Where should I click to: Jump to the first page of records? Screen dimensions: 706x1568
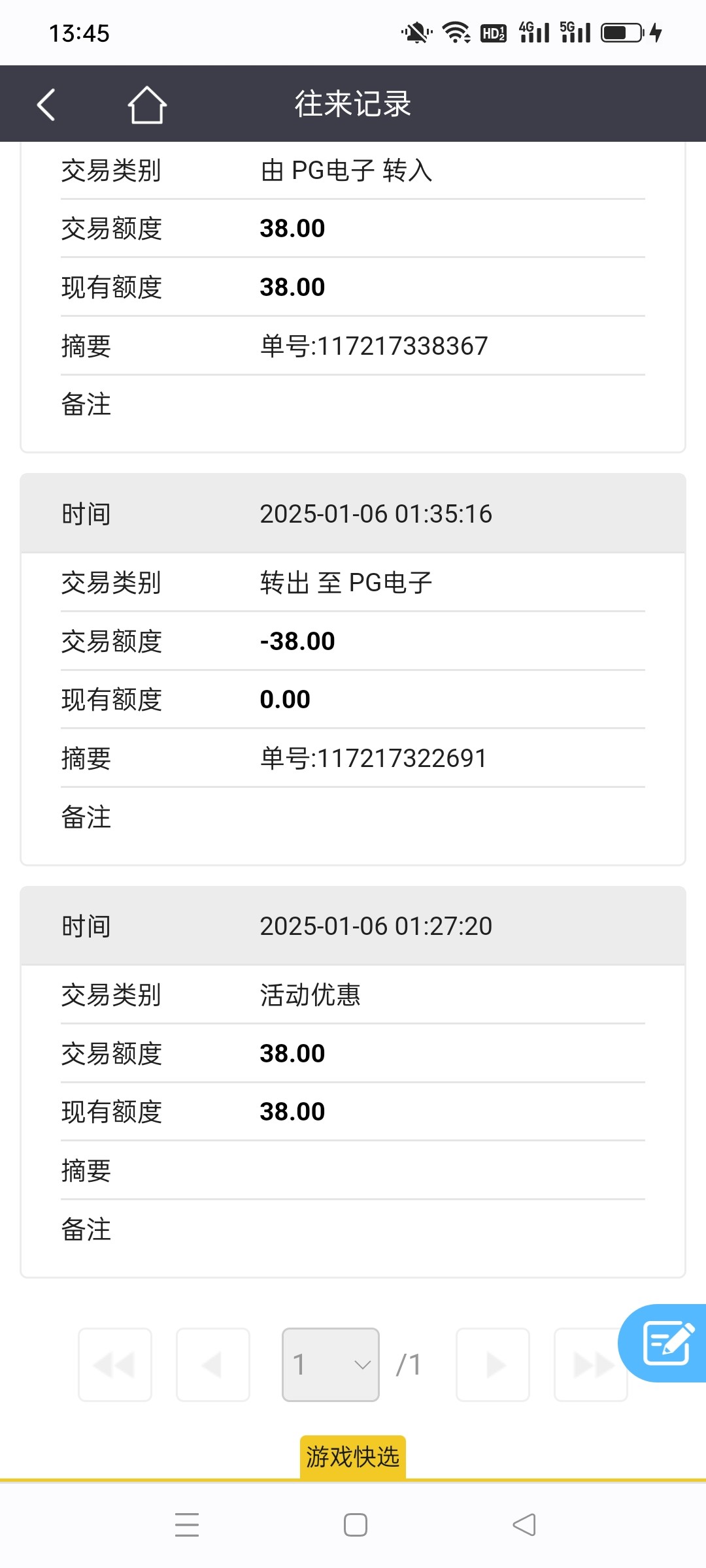coord(115,1365)
